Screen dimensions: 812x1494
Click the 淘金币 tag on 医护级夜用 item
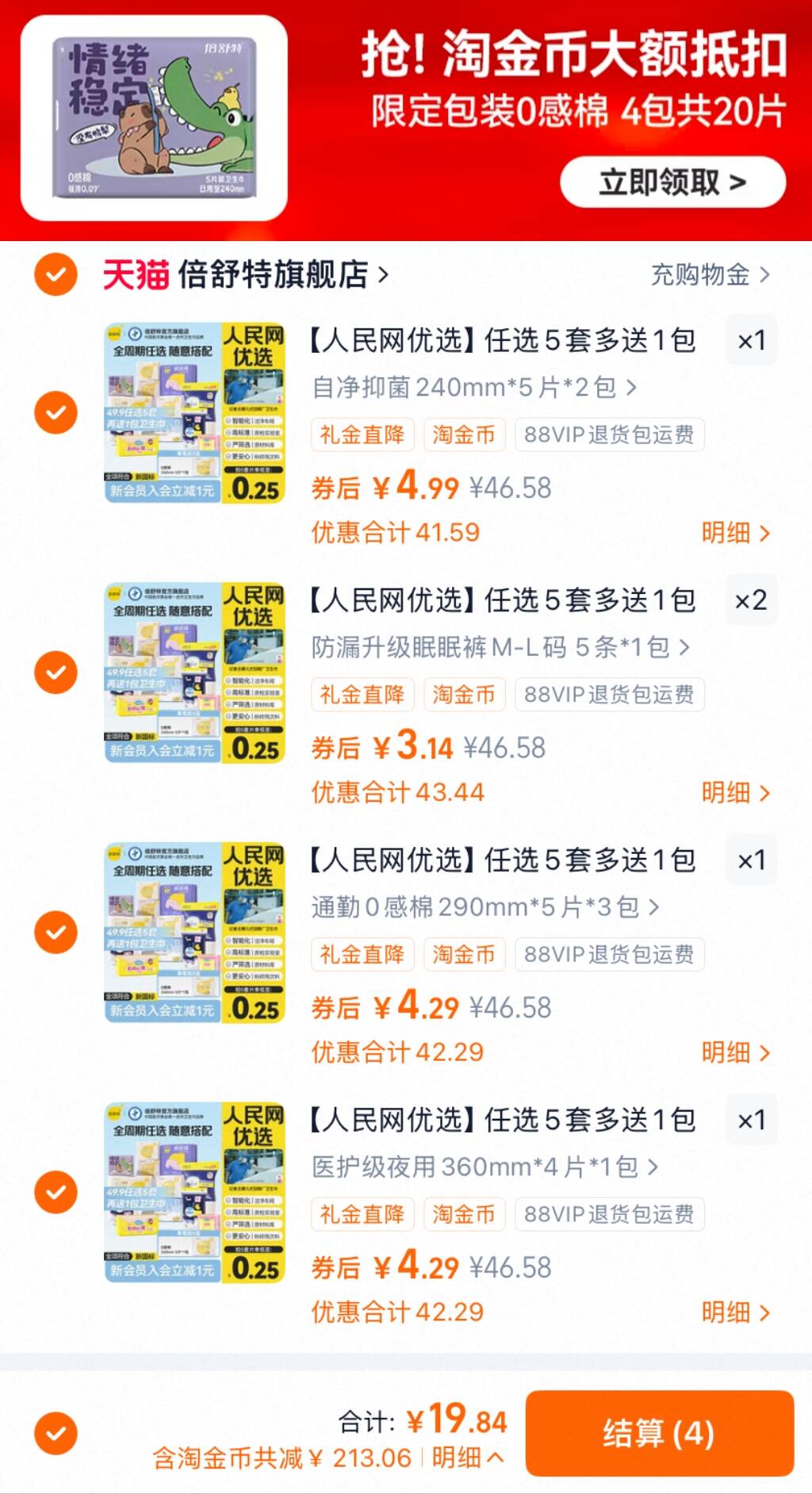click(x=464, y=1214)
